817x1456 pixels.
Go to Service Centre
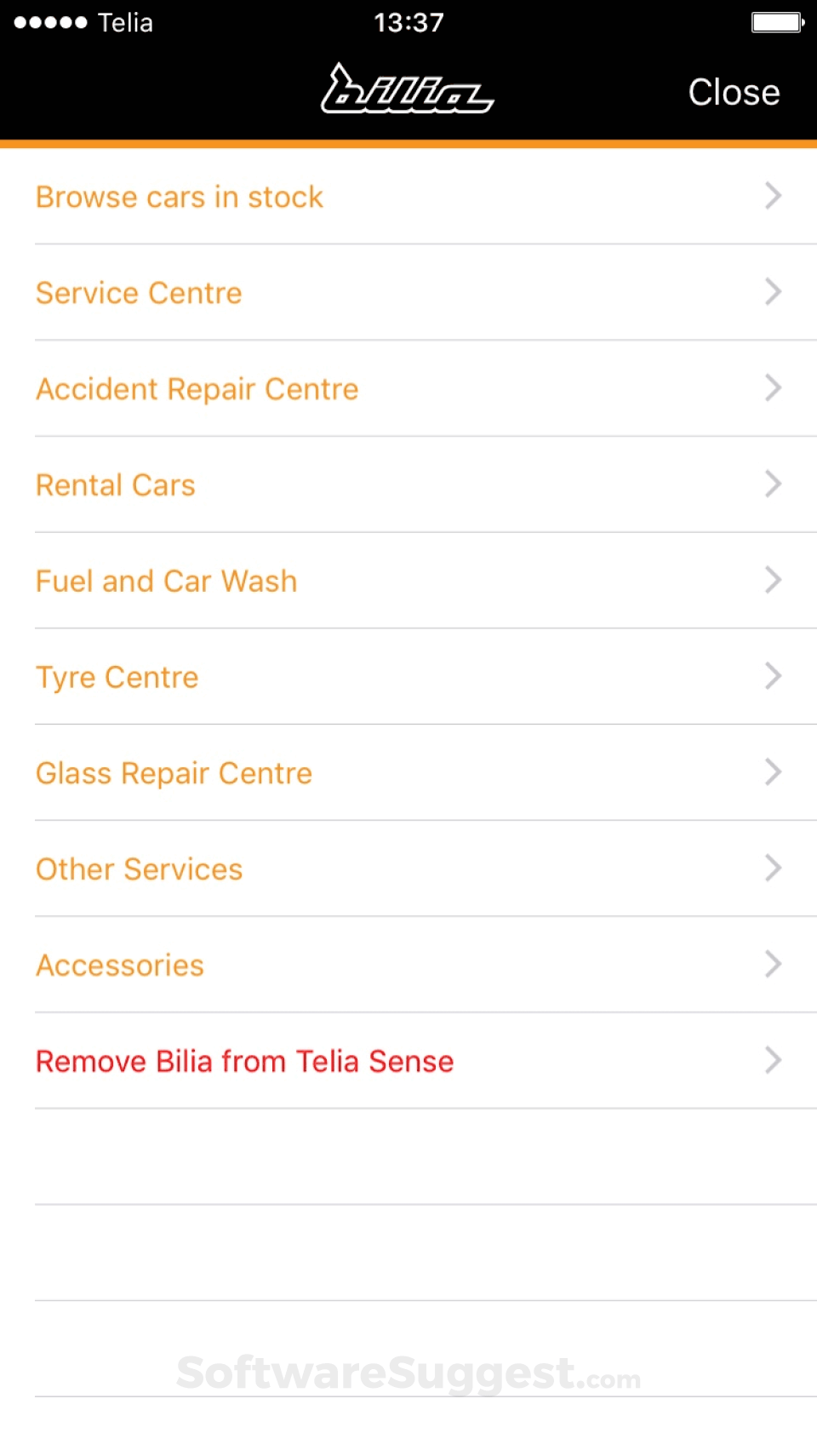tap(140, 293)
